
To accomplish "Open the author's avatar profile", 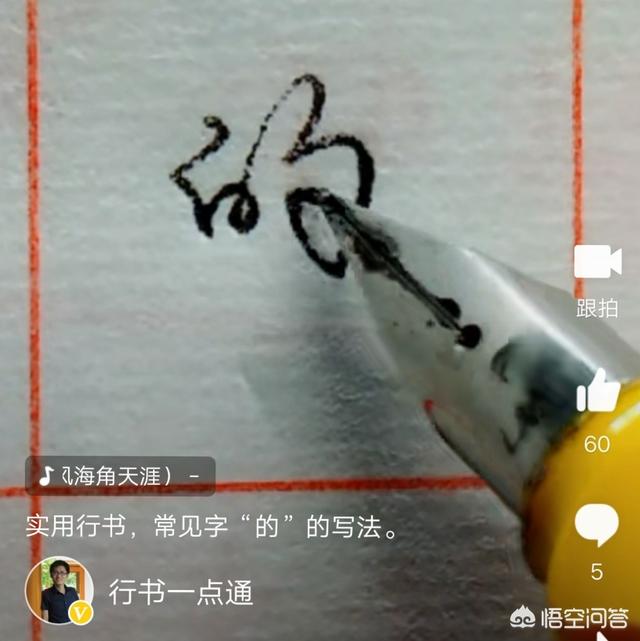I will 59,590.
